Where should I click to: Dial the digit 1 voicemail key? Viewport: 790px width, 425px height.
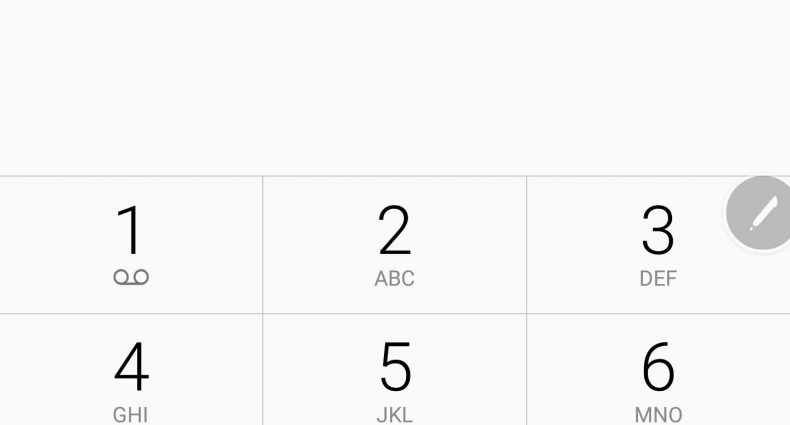click(131, 245)
